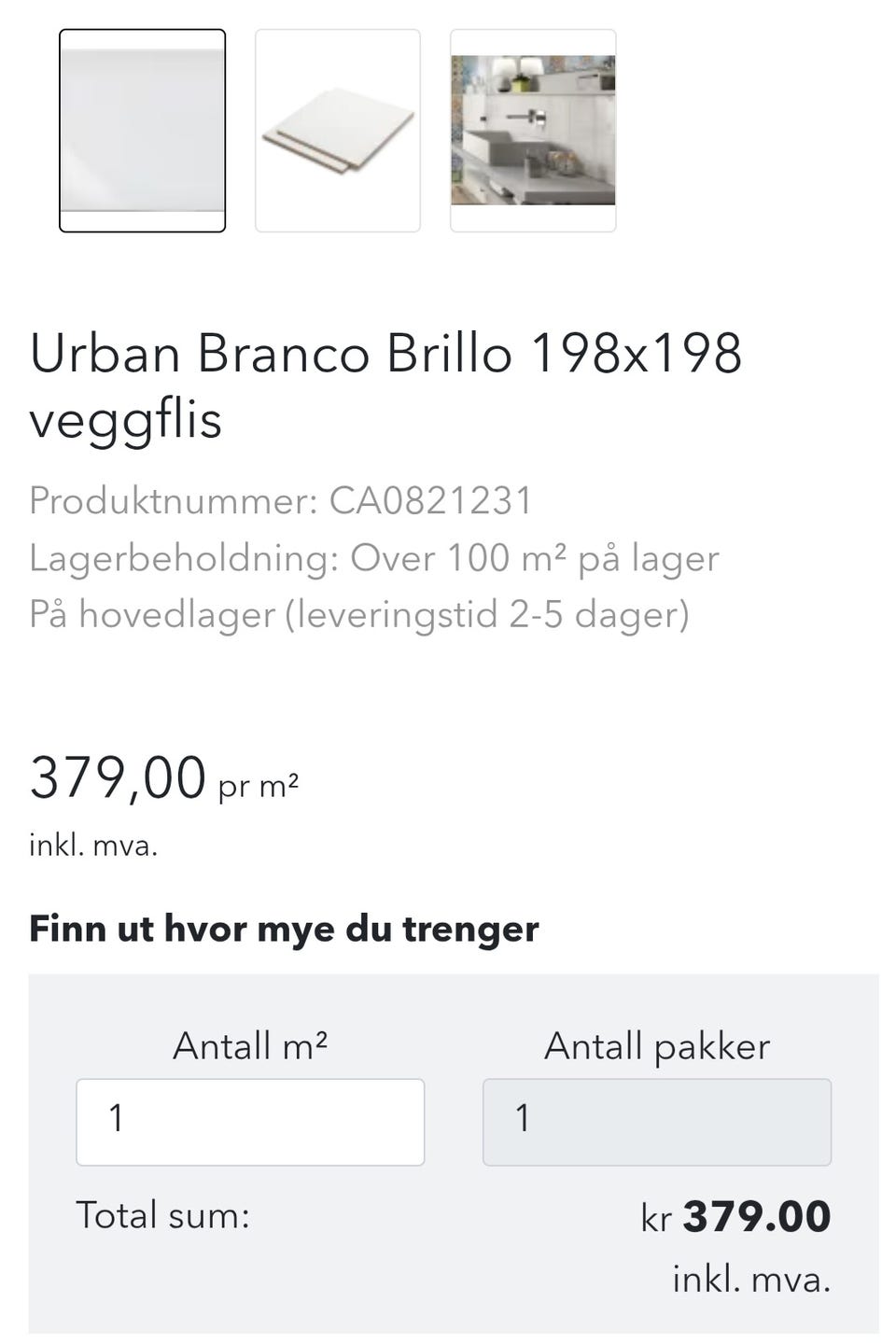Image resolution: width=896 pixels, height=1343 pixels.
Task: Select the value 1 in Antall m² box
Action: pos(117,1120)
